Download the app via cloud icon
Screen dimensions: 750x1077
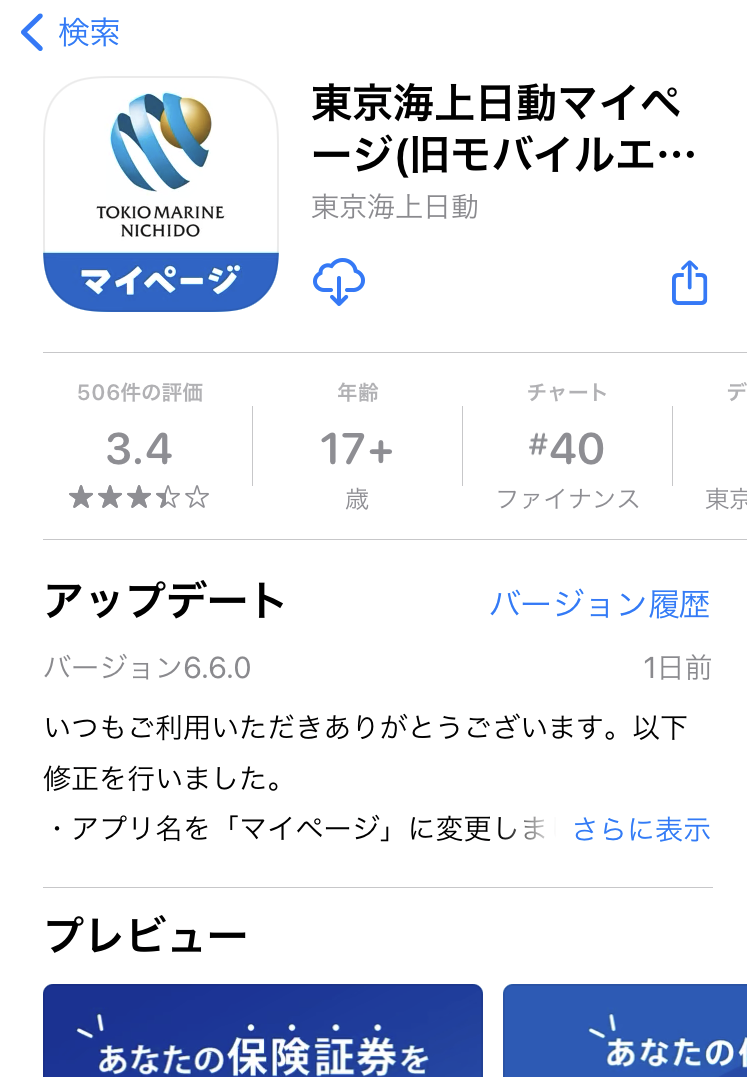point(339,281)
